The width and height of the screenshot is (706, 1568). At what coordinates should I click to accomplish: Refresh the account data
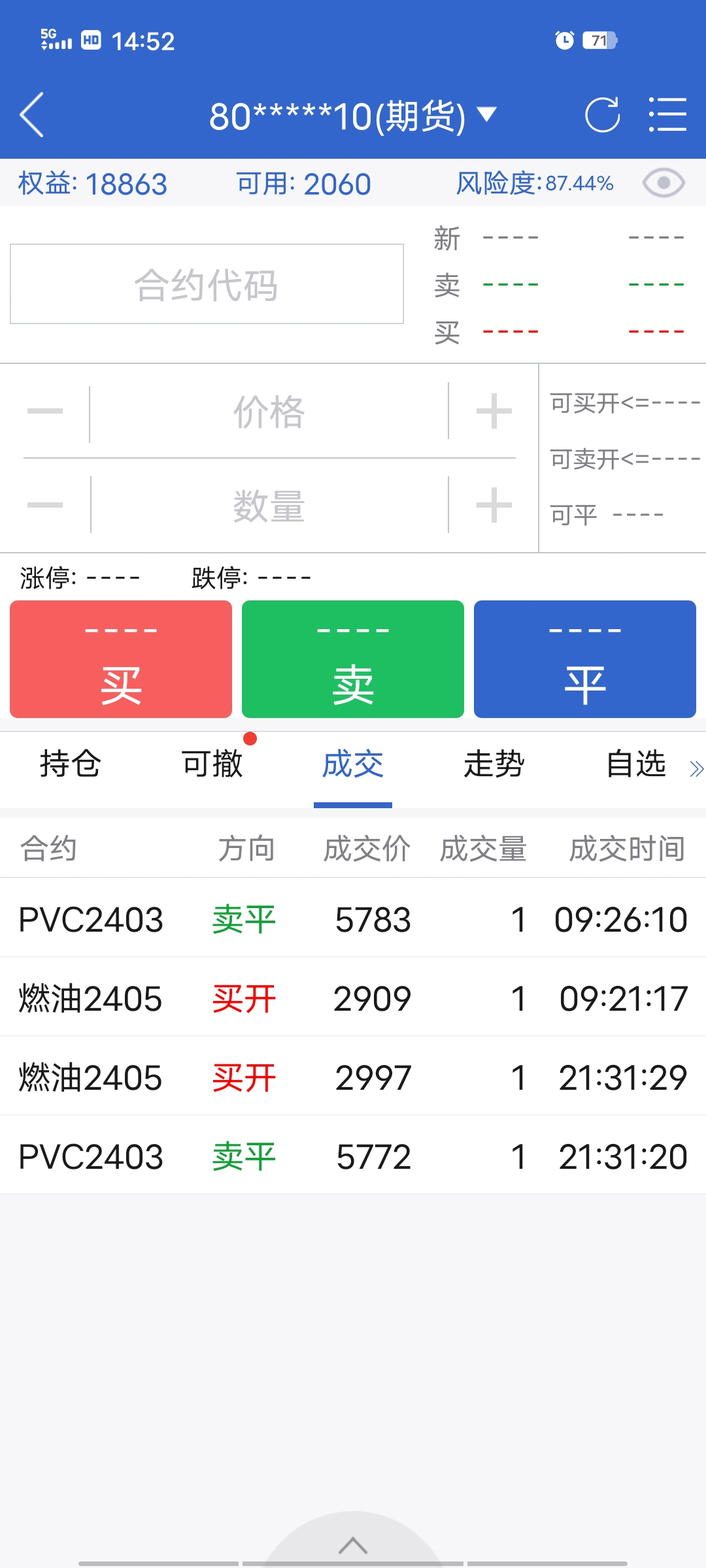click(x=601, y=115)
